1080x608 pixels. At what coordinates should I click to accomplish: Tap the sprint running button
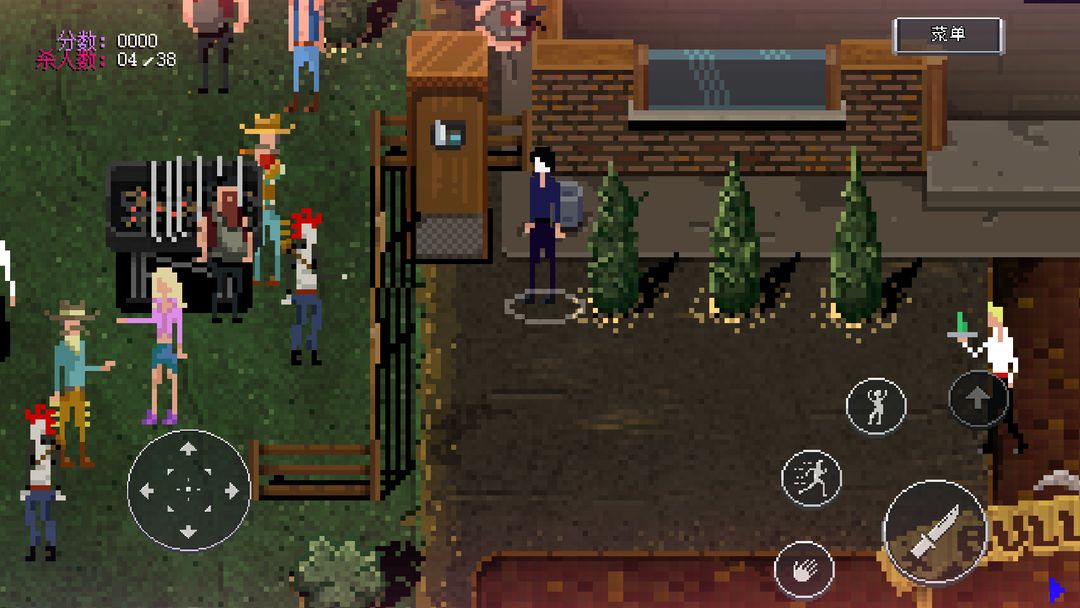pos(811,479)
